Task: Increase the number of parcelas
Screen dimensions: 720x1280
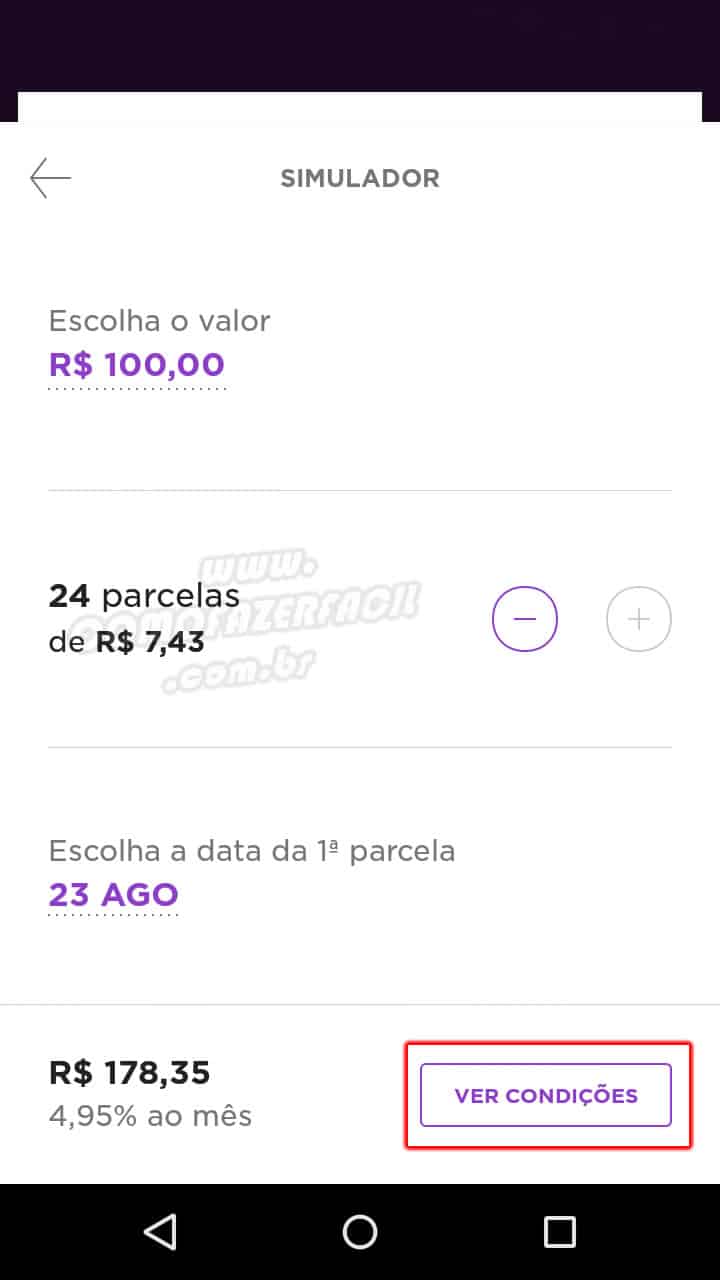Action: (639, 619)
